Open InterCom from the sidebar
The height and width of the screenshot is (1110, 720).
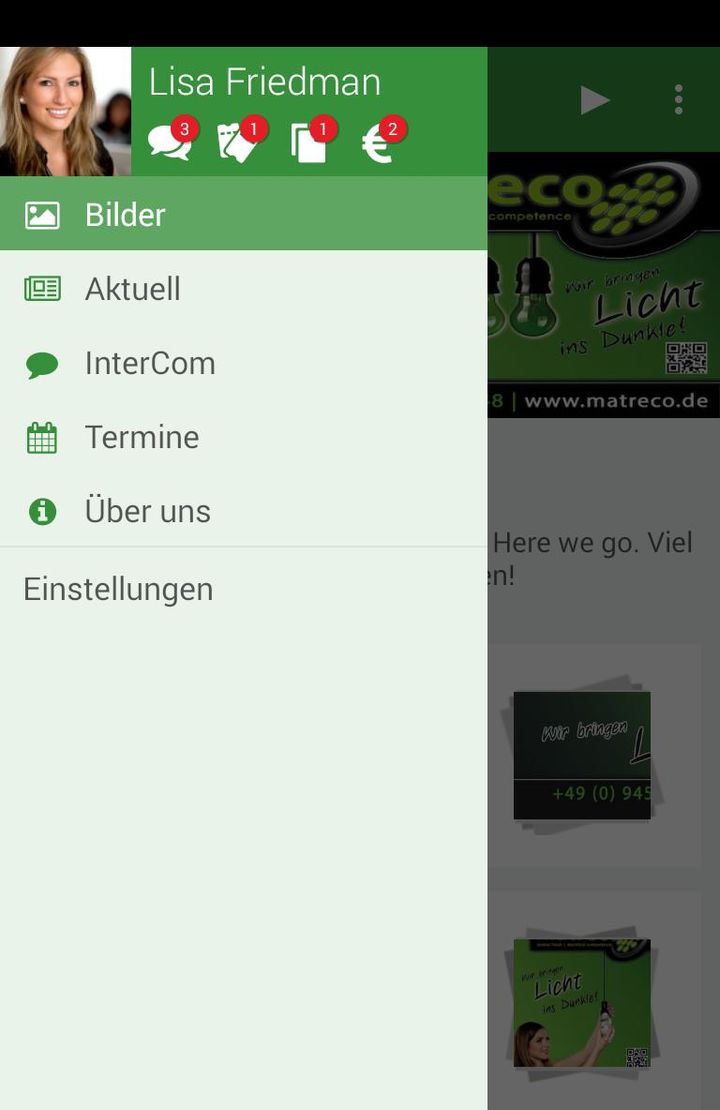[x=151, y=362]
